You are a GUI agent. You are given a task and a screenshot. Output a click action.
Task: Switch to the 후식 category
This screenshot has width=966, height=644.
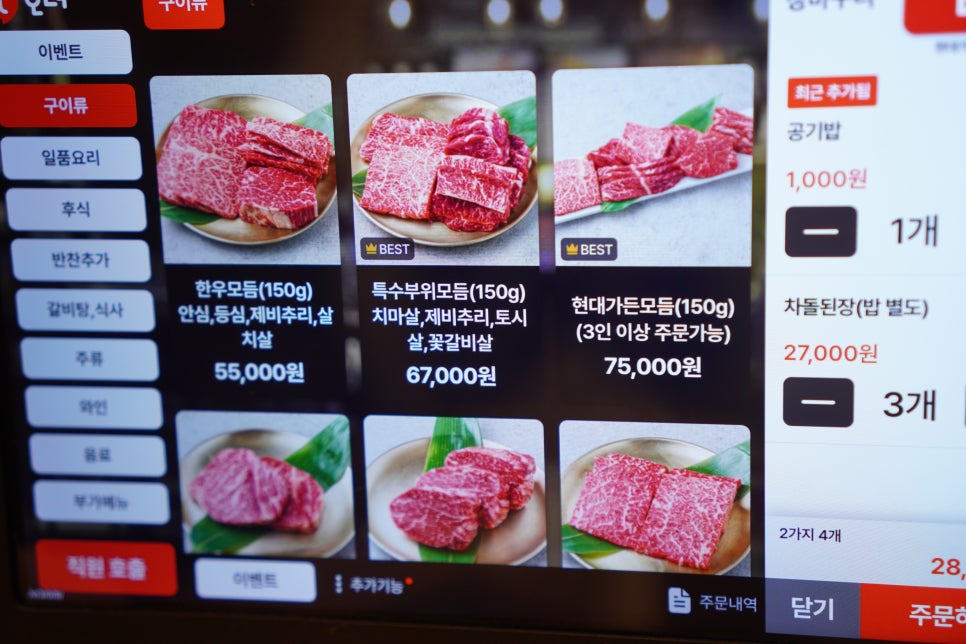tap(77, 210)
